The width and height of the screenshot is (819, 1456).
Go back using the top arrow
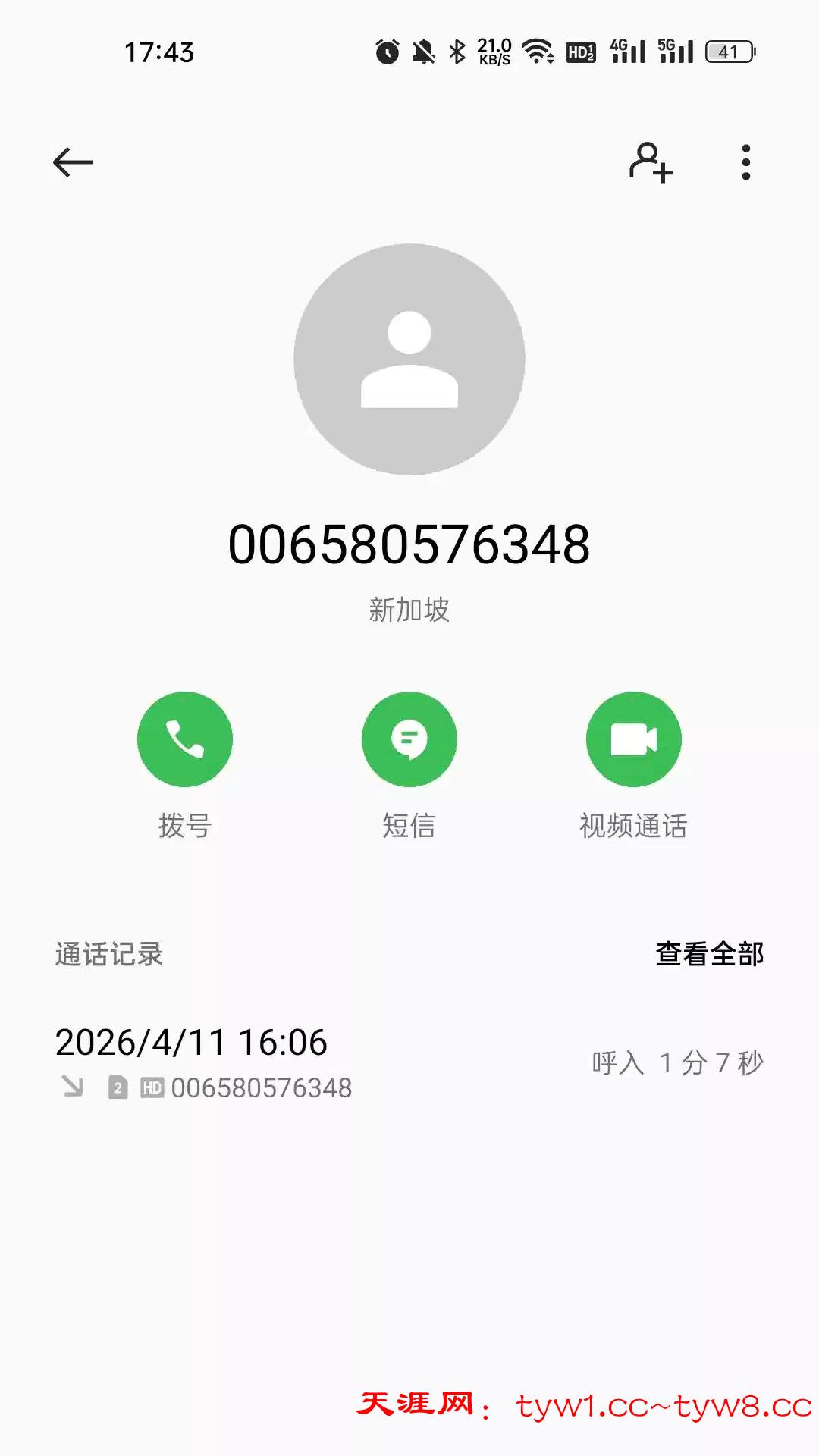pyautogui.click(x=73, y=162)
